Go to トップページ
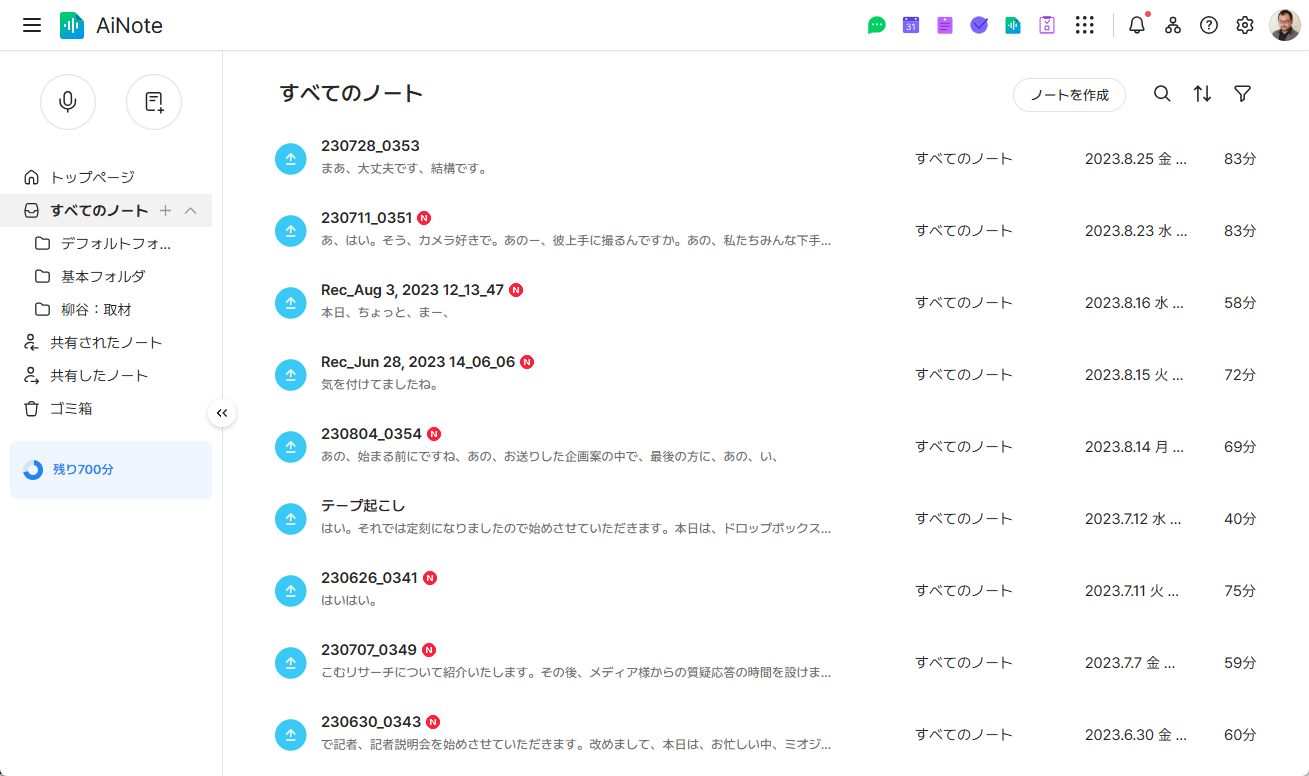The width and height of the screenshot is (1309, 776). point(92,177)
